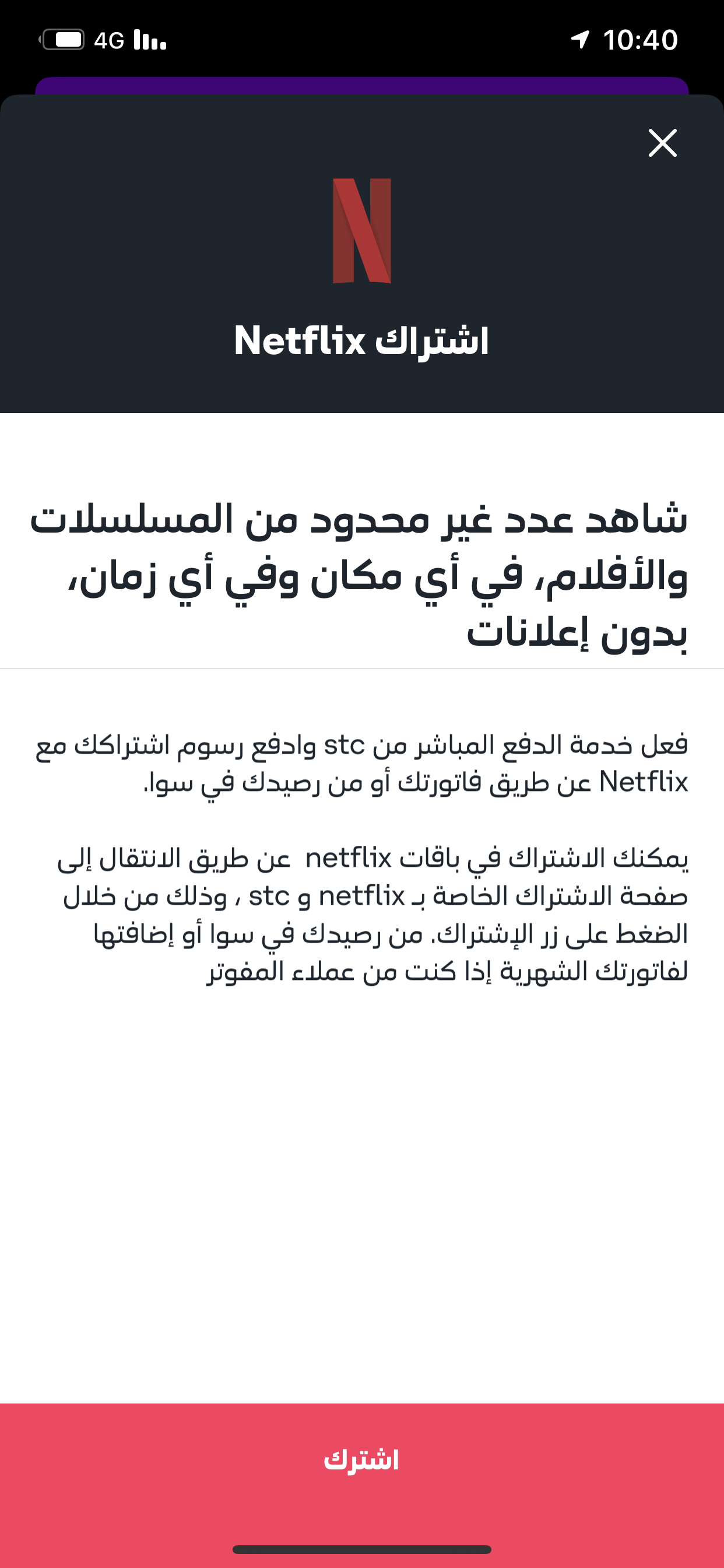Tap the red اشترك subscribe button

point(361,1461)
